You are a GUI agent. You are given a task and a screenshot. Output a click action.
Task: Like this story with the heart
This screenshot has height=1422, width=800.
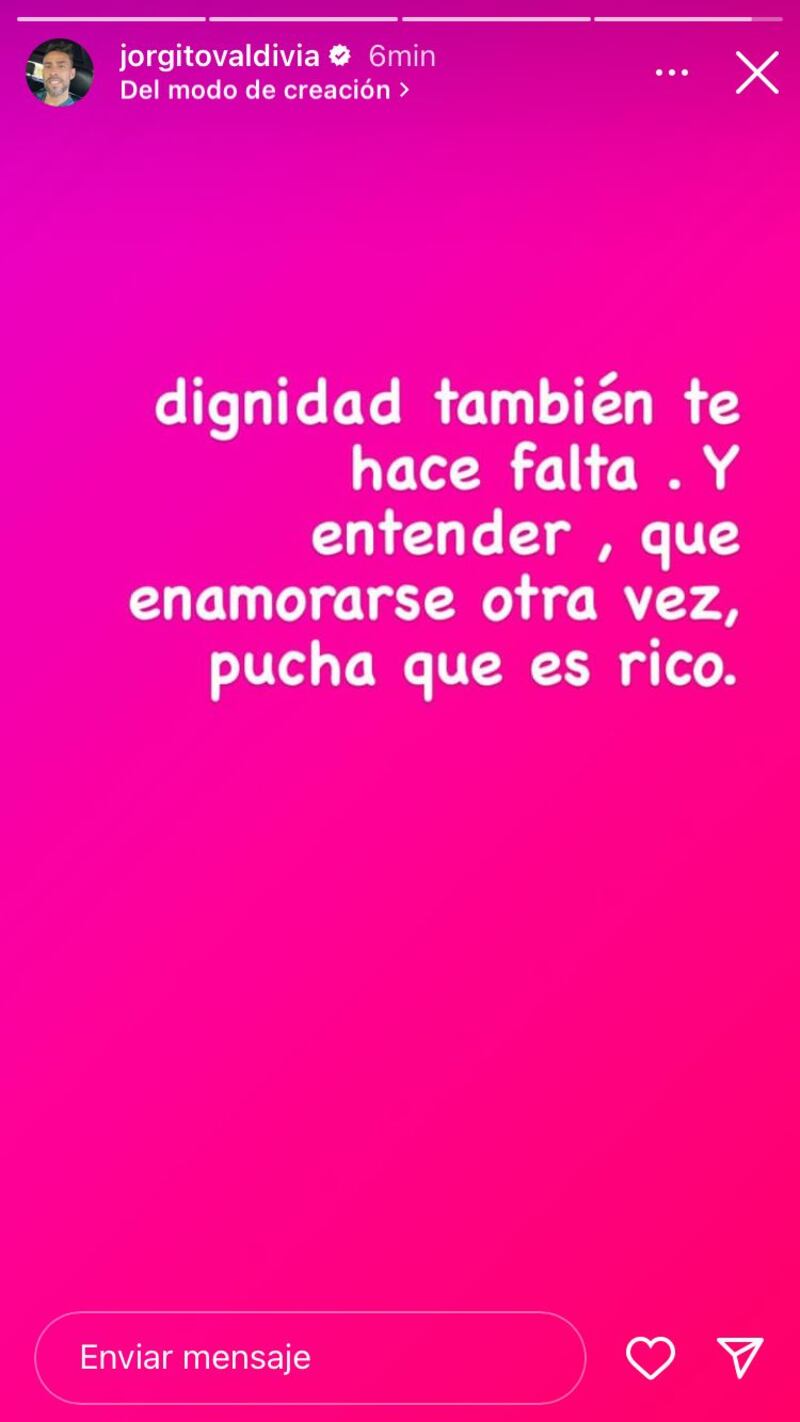click(650, 1357)
